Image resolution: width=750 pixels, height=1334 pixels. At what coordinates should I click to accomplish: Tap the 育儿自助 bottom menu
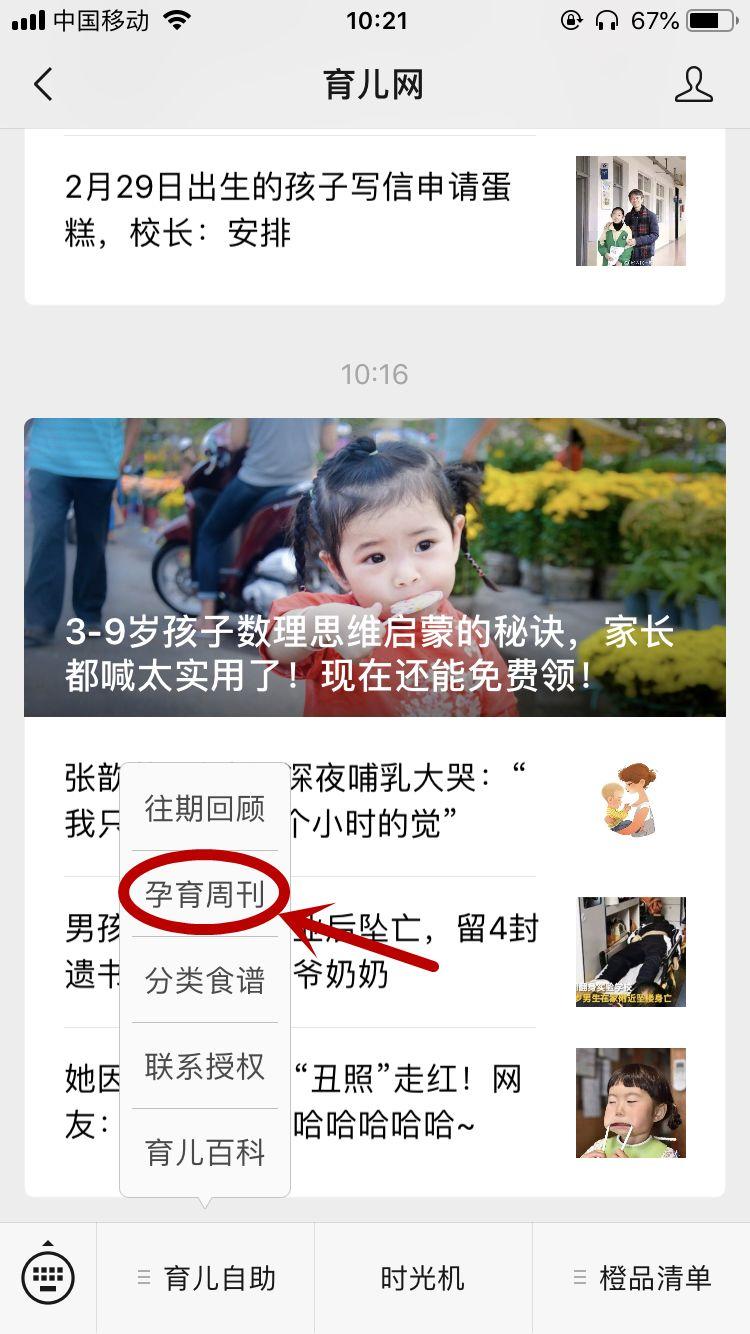click(206, 1278)
